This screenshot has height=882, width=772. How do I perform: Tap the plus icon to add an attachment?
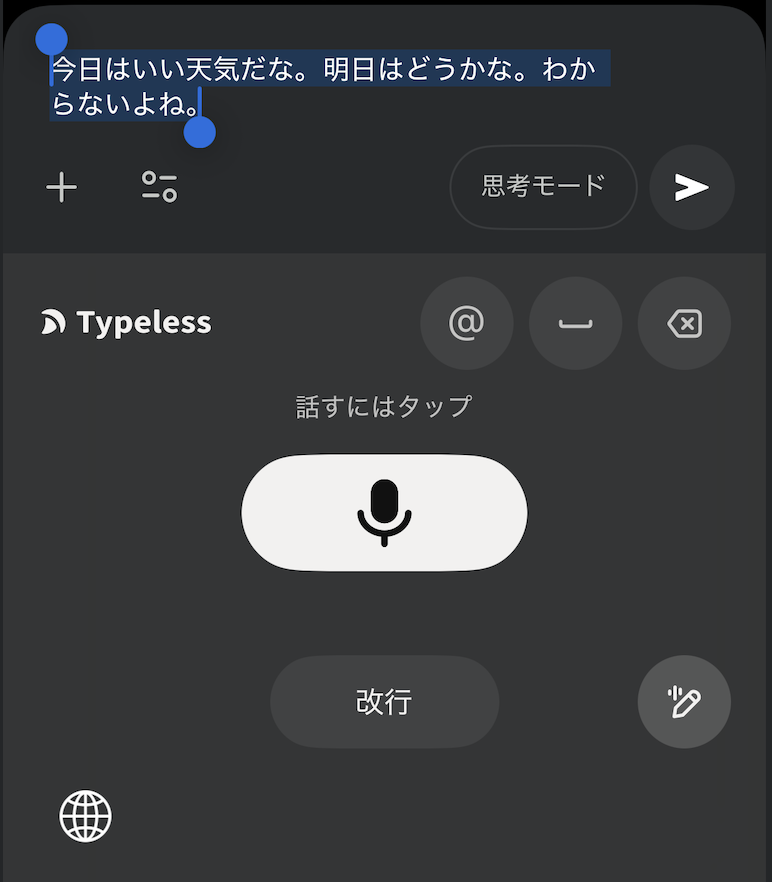click(62, 187)
